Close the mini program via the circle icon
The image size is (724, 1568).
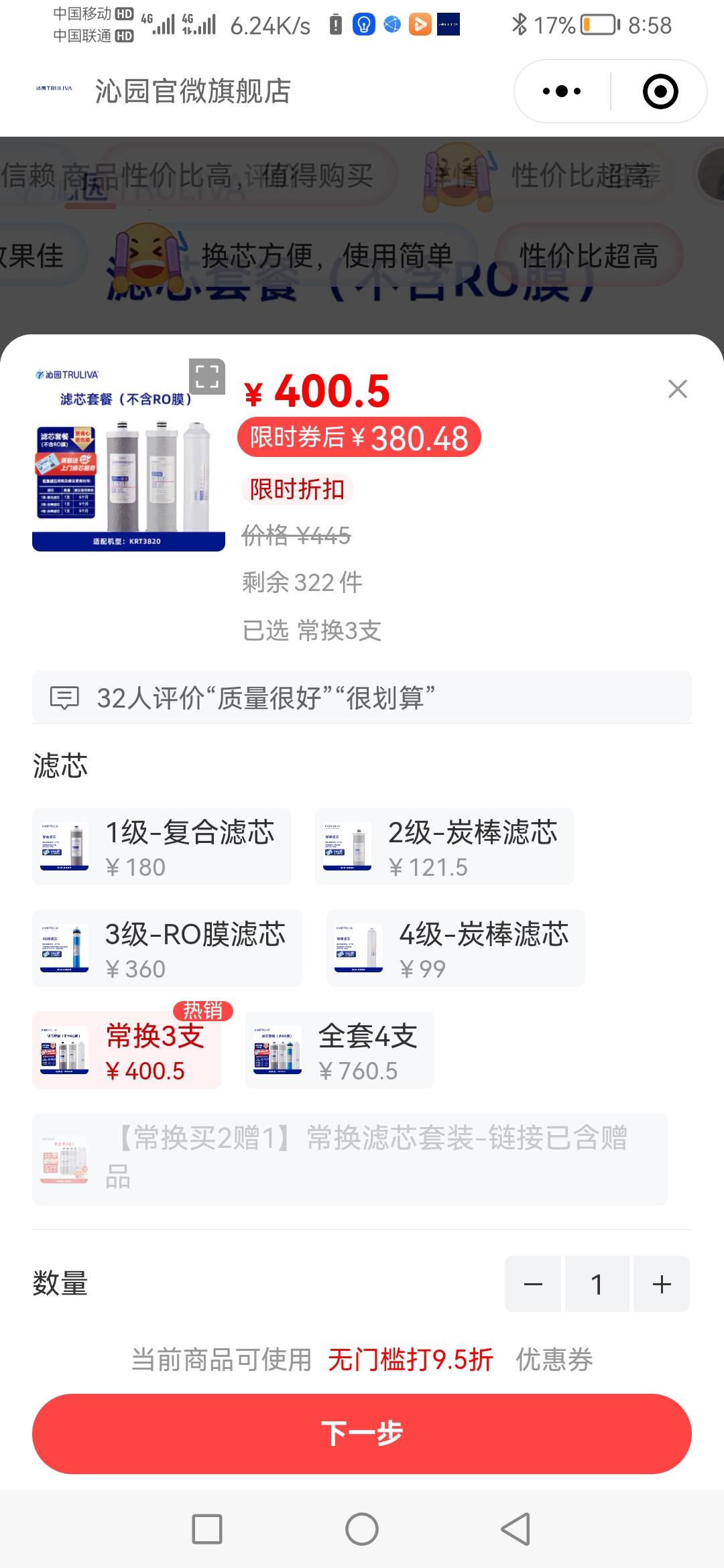[x=660, y=91]
